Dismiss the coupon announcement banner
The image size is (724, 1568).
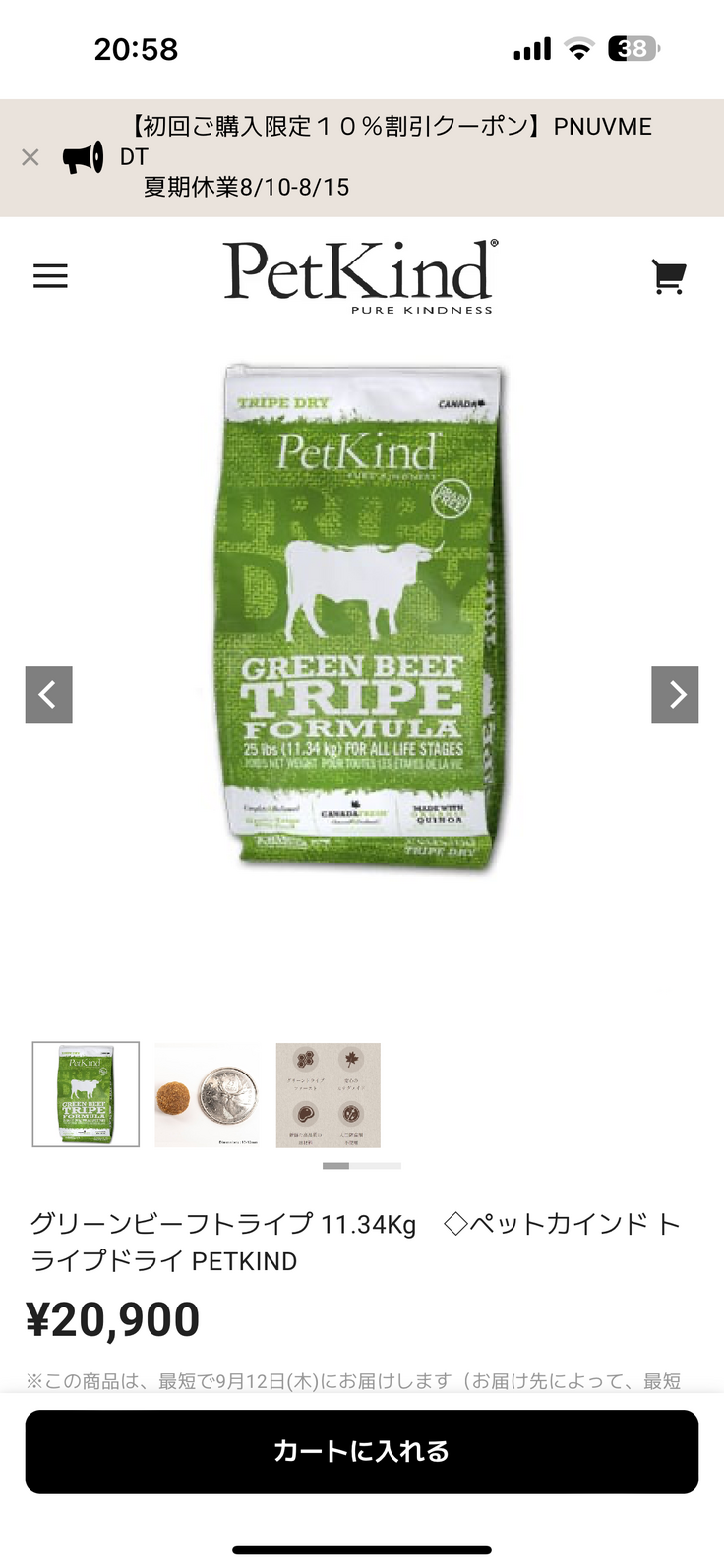30,157
